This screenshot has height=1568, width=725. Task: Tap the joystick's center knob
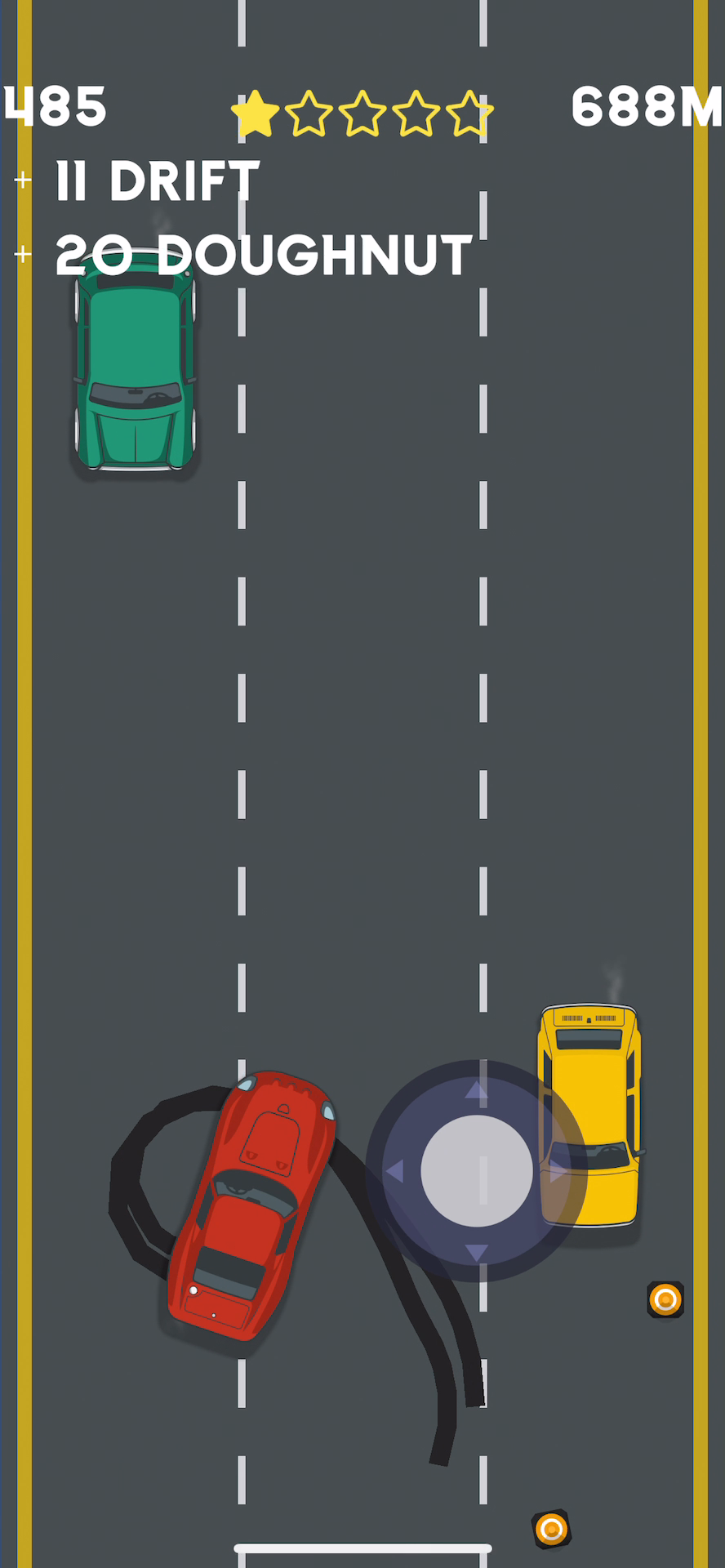(x=477, y=1171)
